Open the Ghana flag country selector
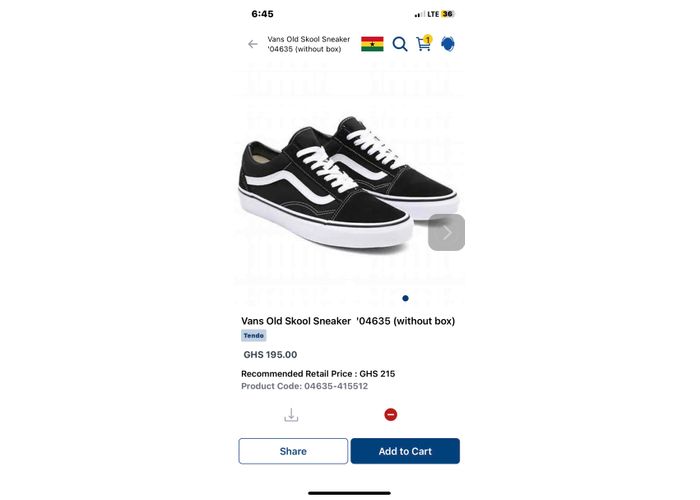Viewport: 700px width, 500px height. pos(372,44)
